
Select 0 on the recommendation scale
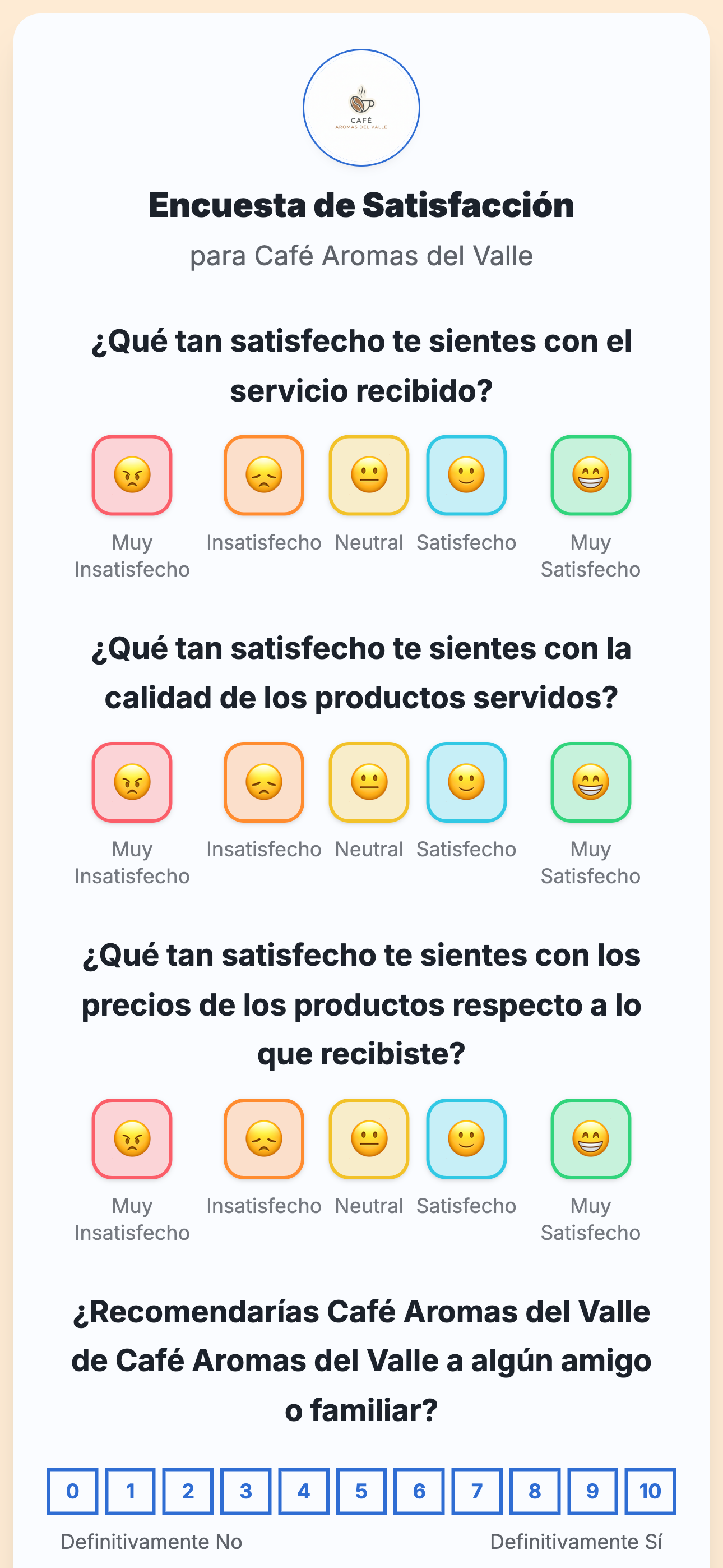(72, 1492)
